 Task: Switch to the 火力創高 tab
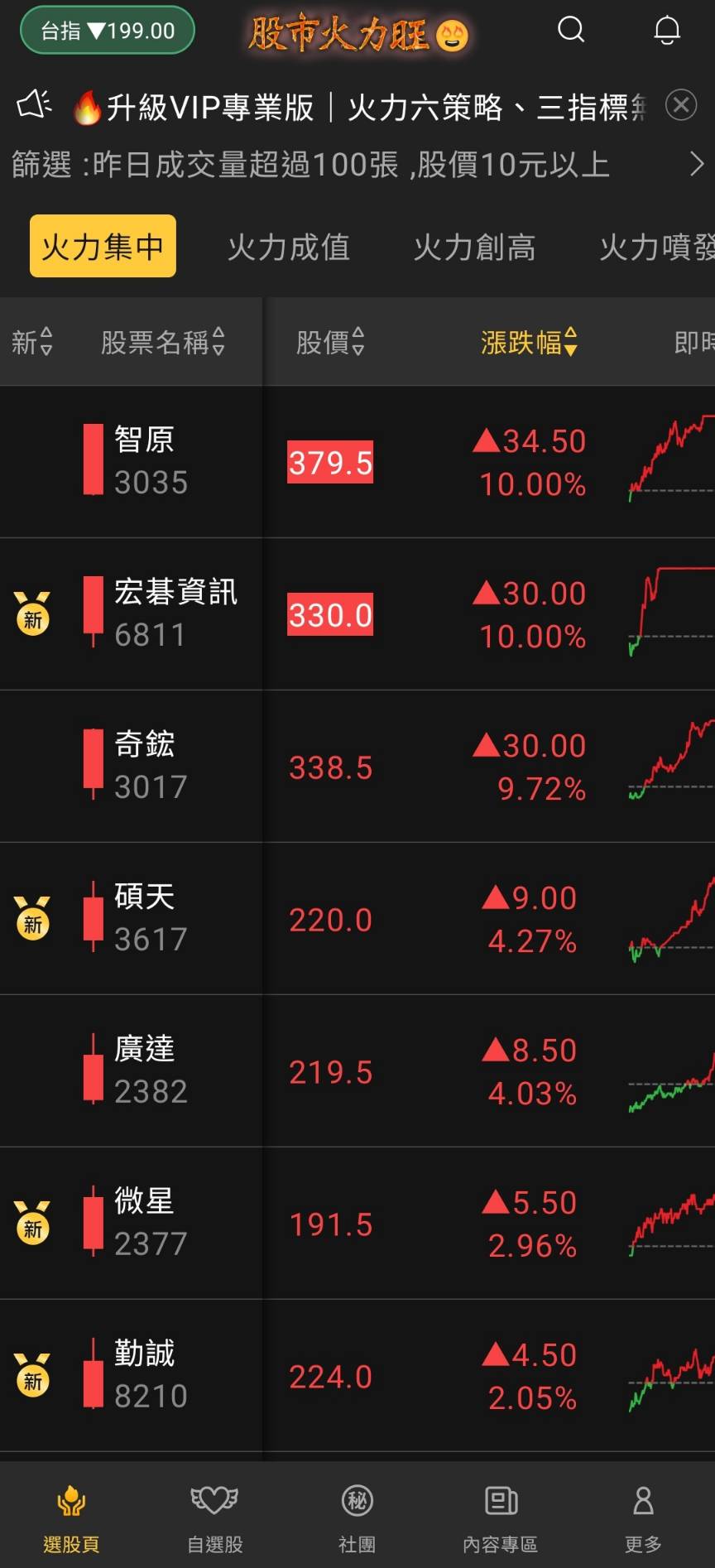pyautogui.click(x=474, y=247)
